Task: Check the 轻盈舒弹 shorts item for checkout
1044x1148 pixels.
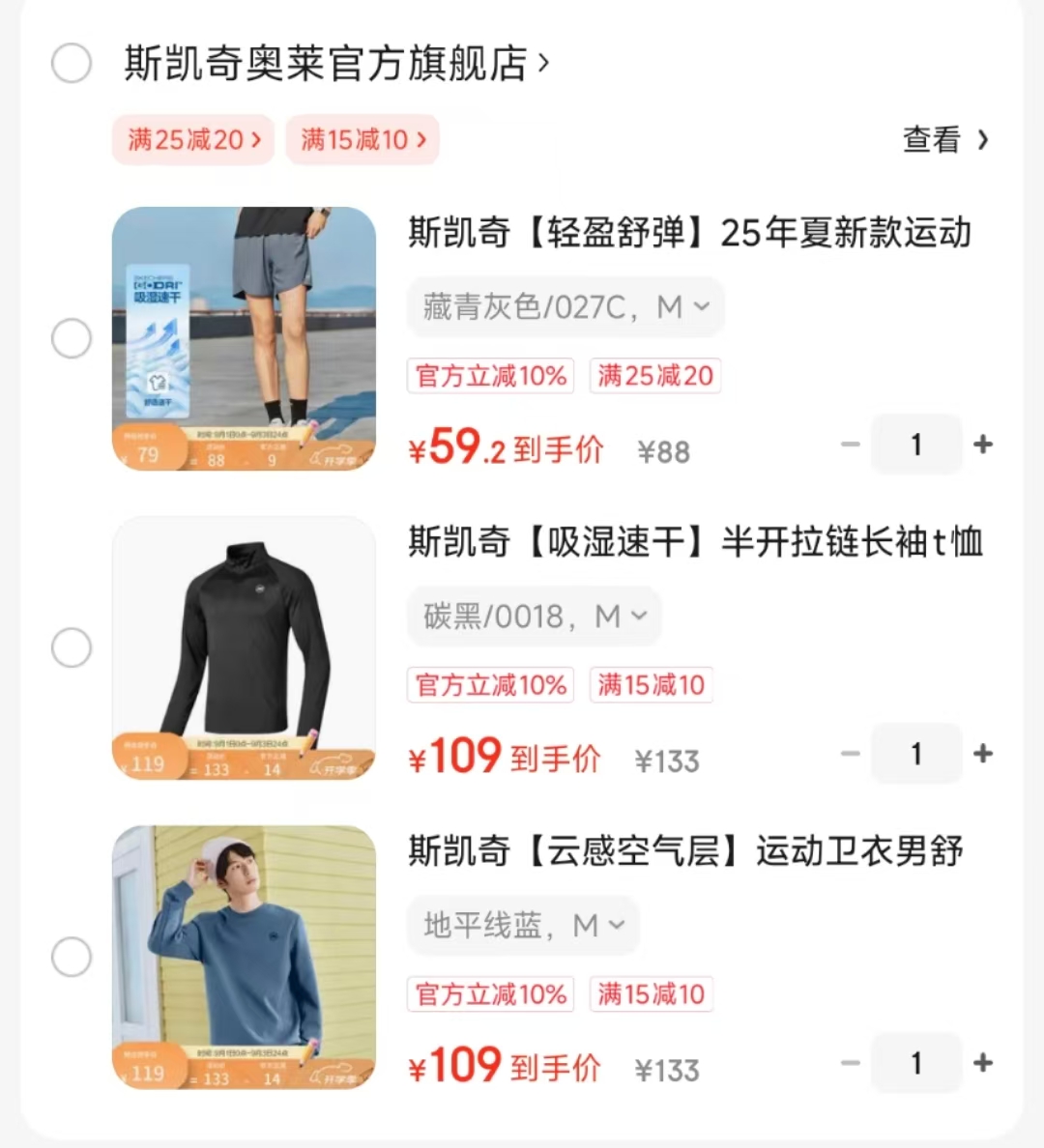Action: pyautogui.click(x=72, y=338)
